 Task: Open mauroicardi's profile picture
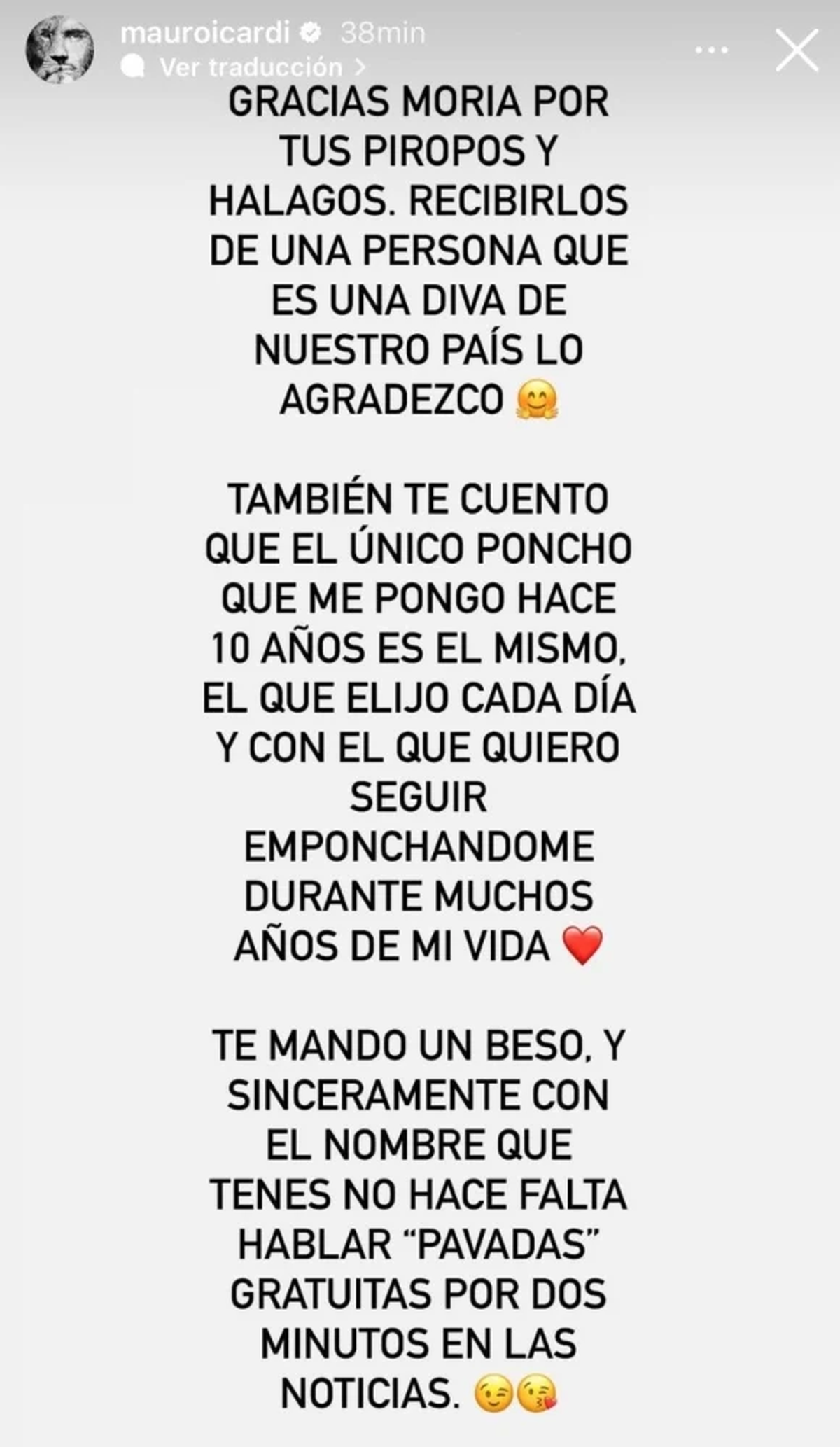click(60, 50)
